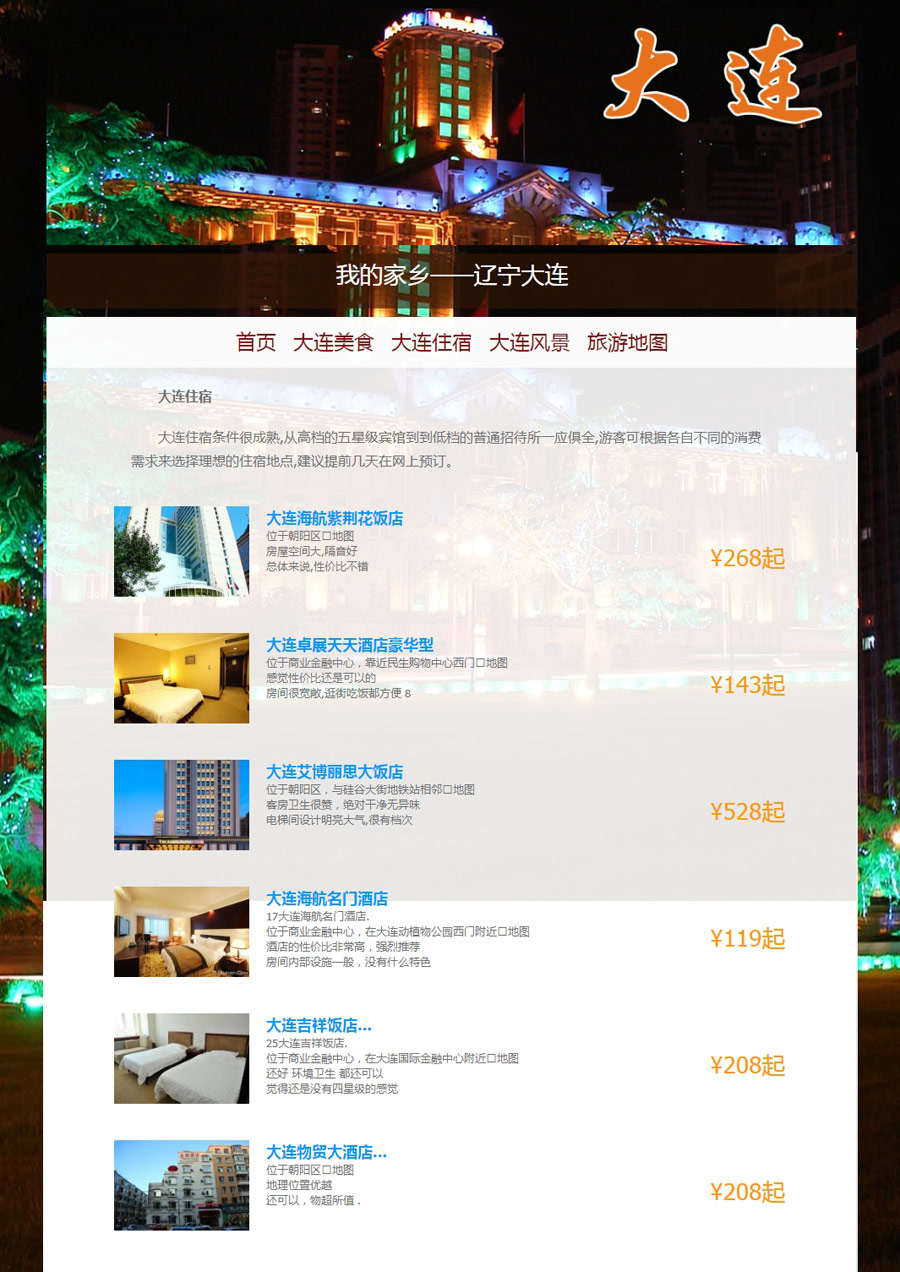
Task: View 大连艾博丽思大饭店 details
Action: [x=334, y=772]
